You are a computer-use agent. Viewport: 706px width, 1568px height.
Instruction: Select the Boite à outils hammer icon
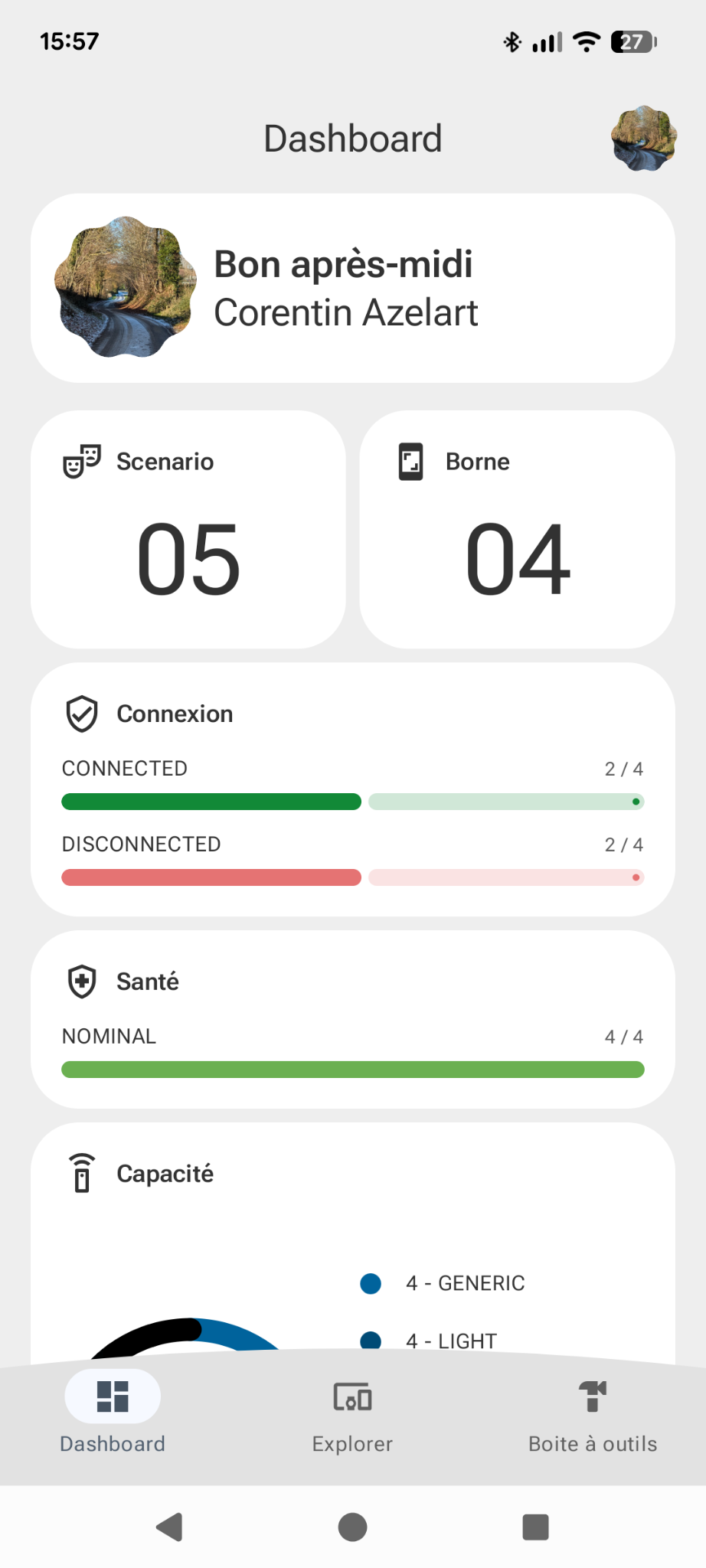592,1396
